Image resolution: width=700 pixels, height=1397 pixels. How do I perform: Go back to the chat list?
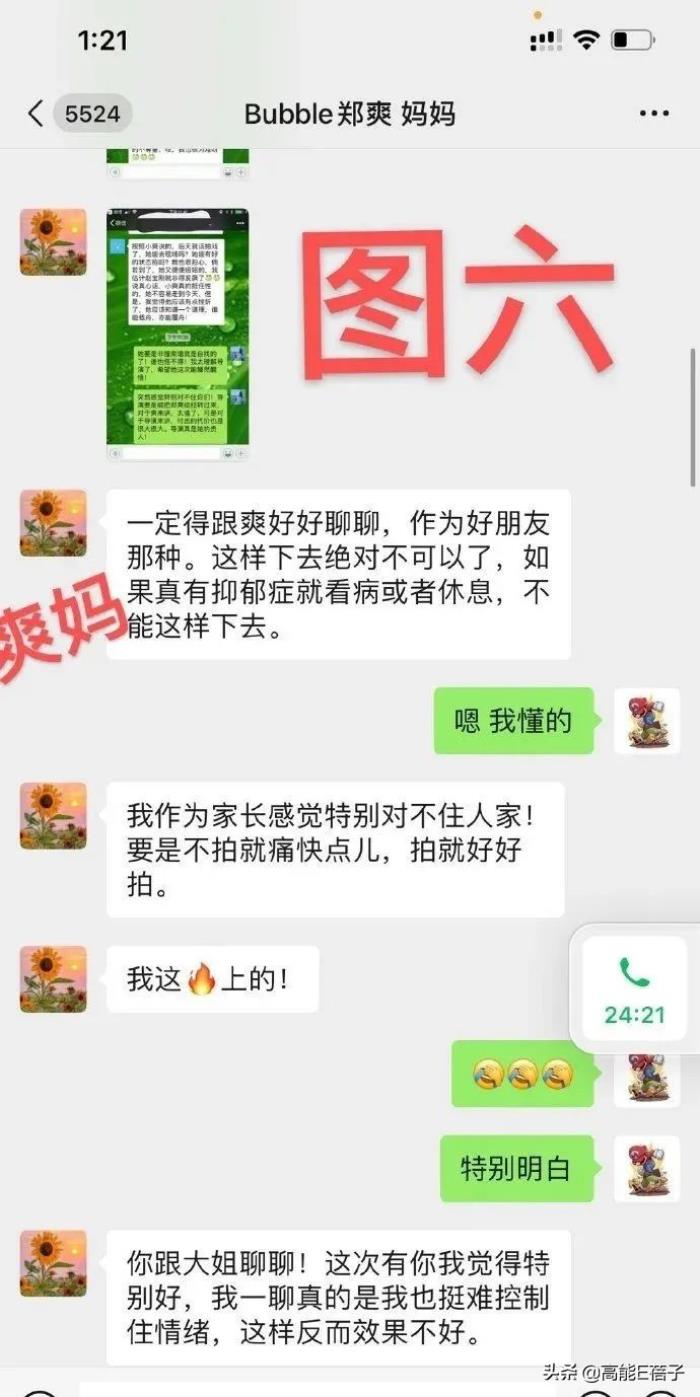pos(36,114)
